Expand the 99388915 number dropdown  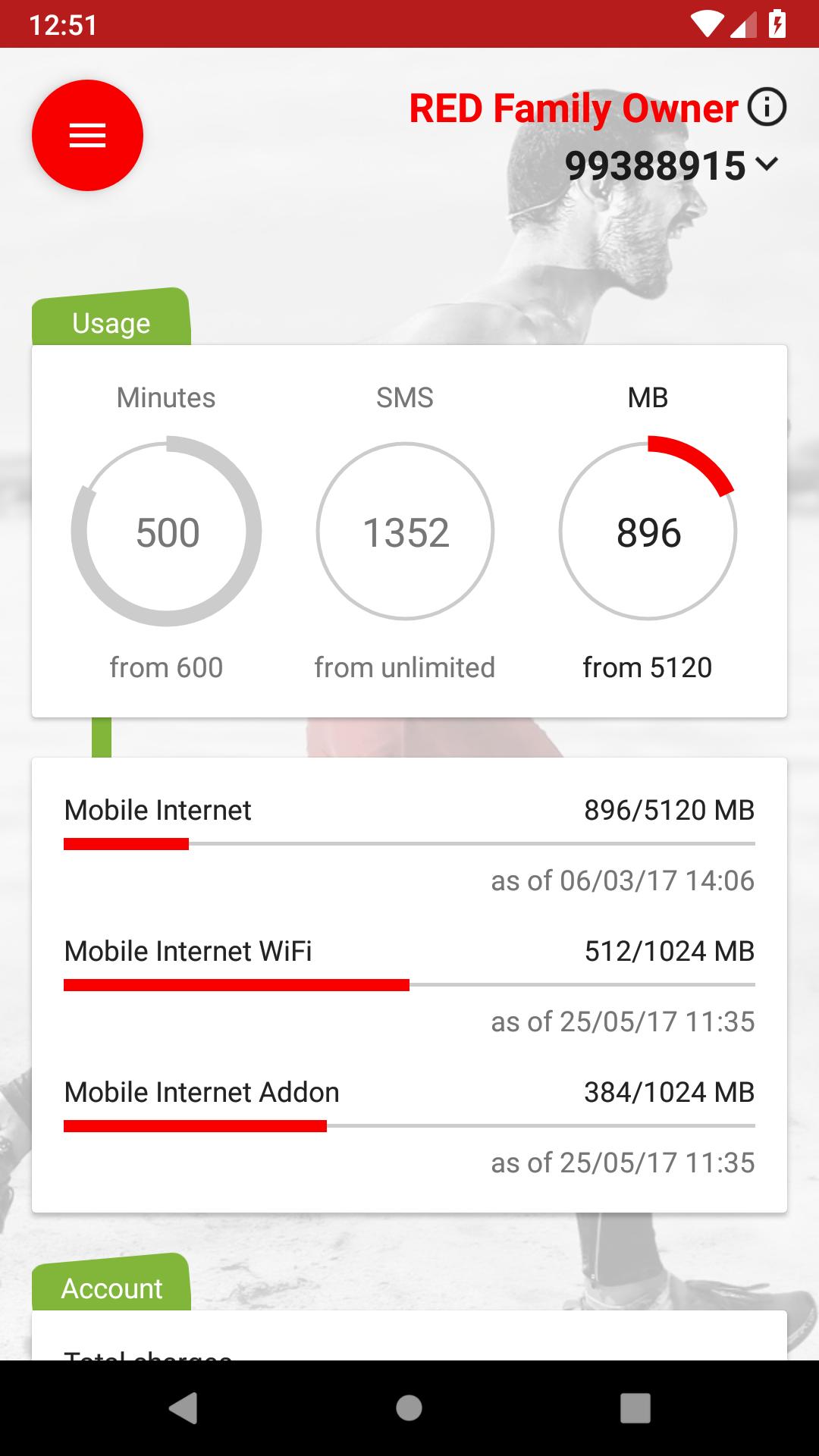click(x=767, y=164)
